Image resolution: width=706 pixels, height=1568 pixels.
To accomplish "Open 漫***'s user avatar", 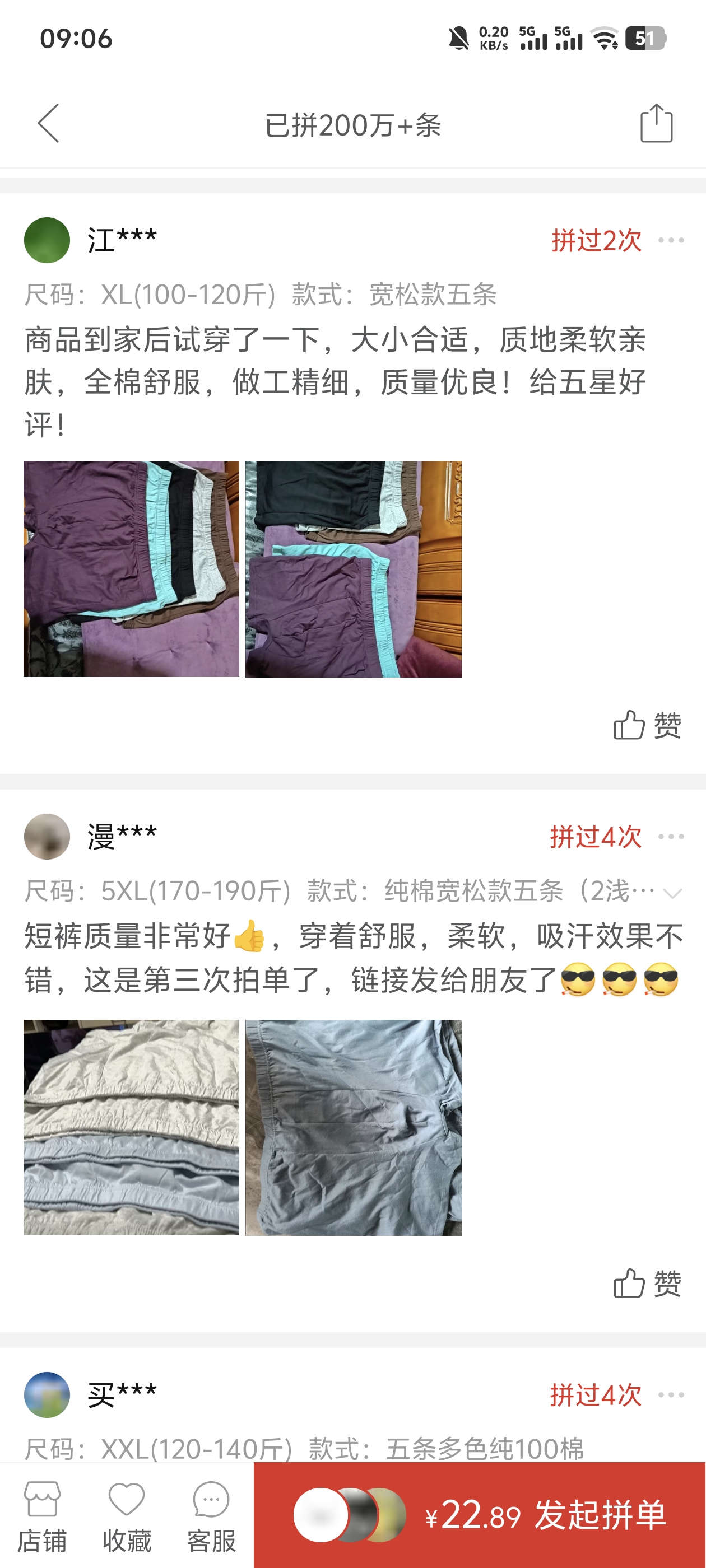I will pyautogui.click(x=47, y=837).
